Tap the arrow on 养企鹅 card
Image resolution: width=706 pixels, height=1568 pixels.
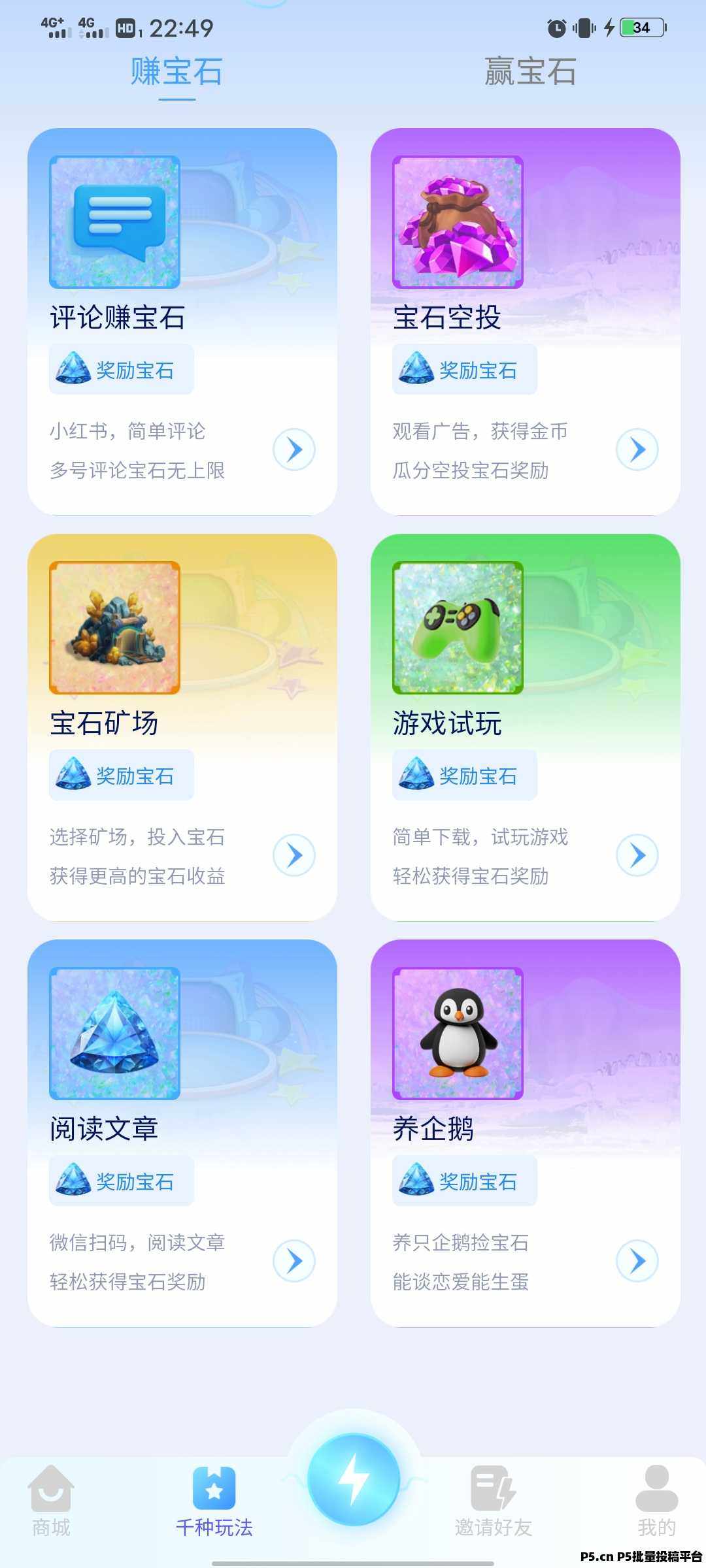click(637, 1261)
